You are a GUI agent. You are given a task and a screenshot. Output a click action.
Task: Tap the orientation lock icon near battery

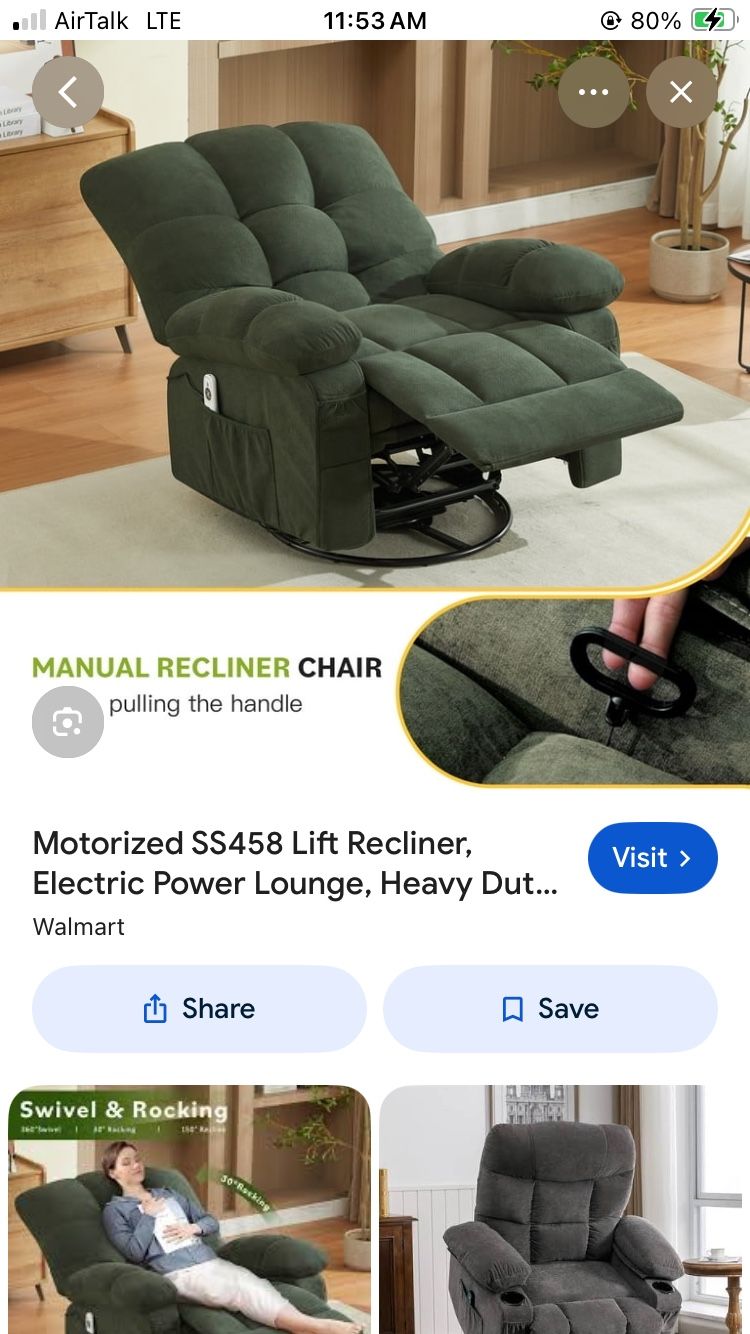coord(611,19)
